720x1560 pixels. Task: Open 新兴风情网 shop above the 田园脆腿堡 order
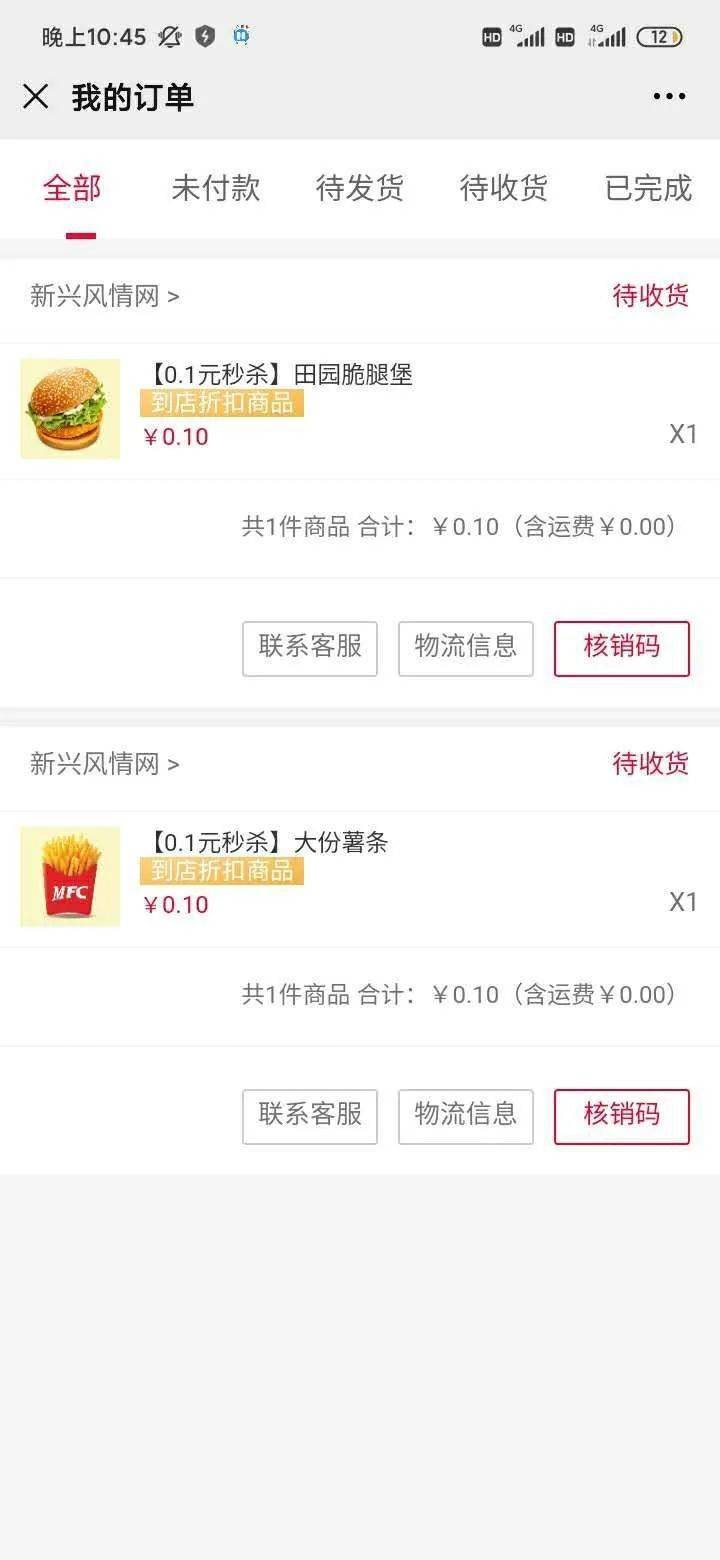[104, 296]
